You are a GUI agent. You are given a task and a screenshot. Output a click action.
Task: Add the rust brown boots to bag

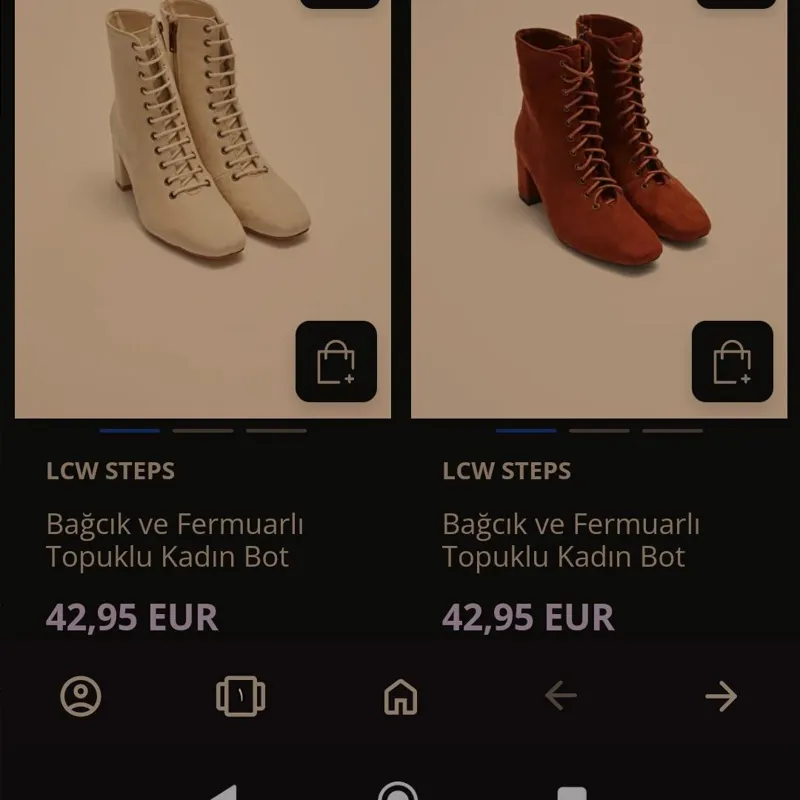point(732,362)
